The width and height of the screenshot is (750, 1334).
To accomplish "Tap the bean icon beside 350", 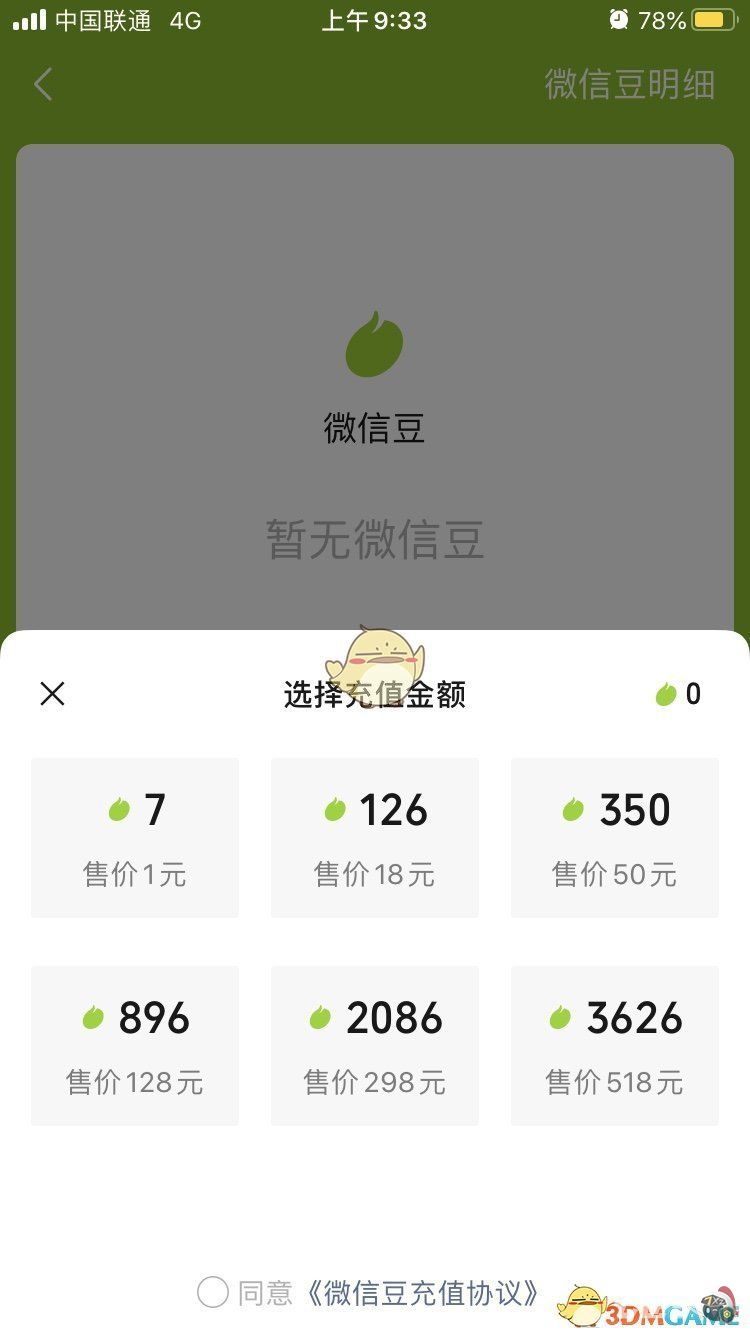I will (572, 808).
